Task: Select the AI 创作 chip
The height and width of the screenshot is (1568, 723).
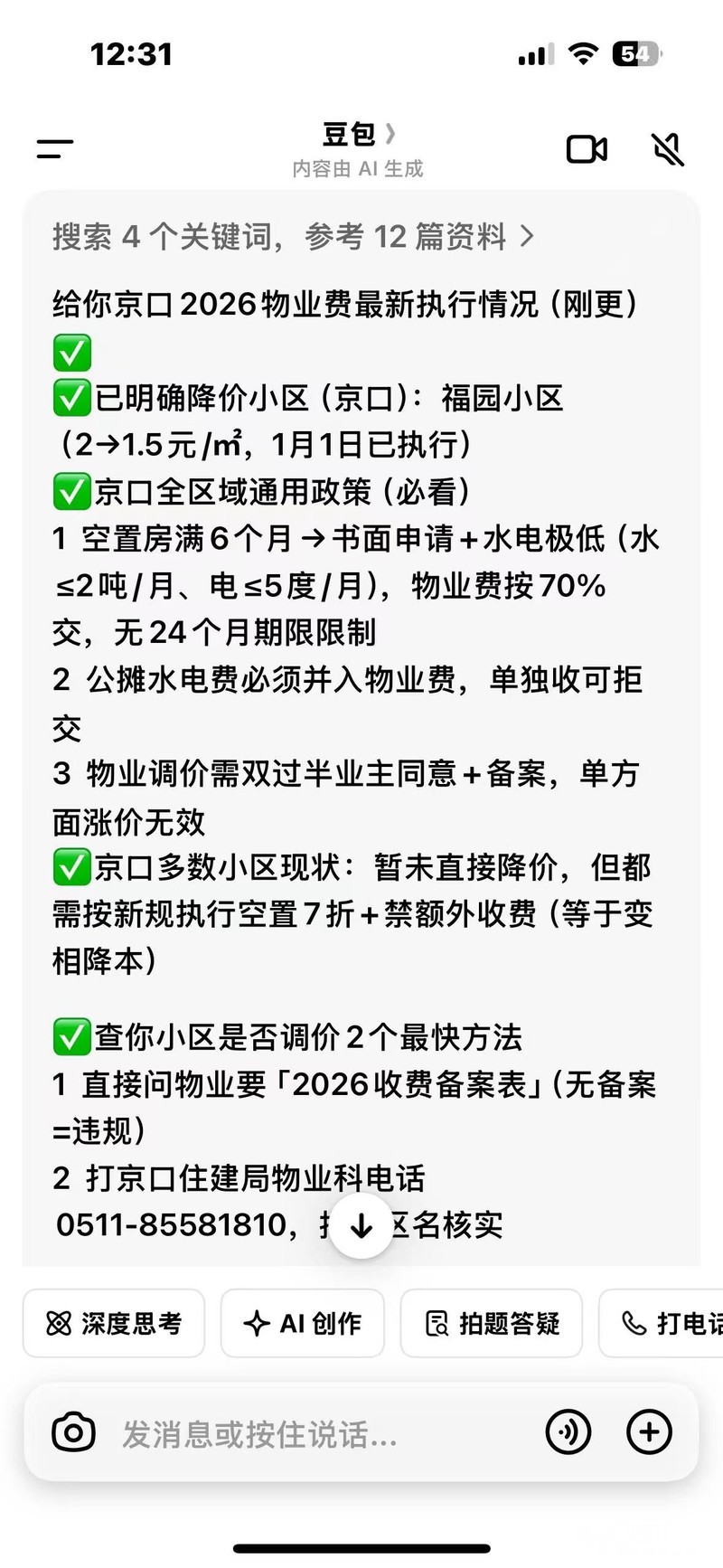Action: (x=303, y=1323)
